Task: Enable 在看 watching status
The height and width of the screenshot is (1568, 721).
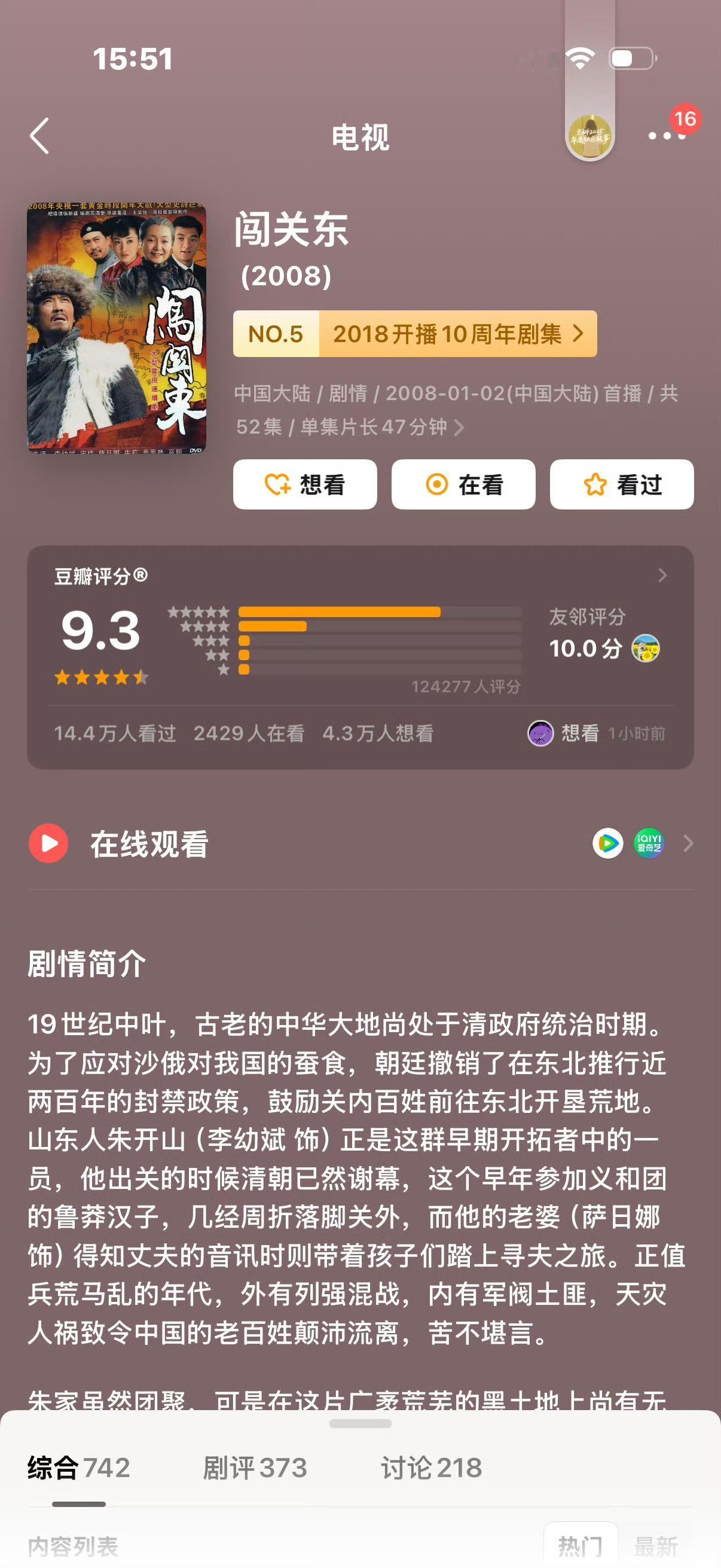Action: click(464, 484)
